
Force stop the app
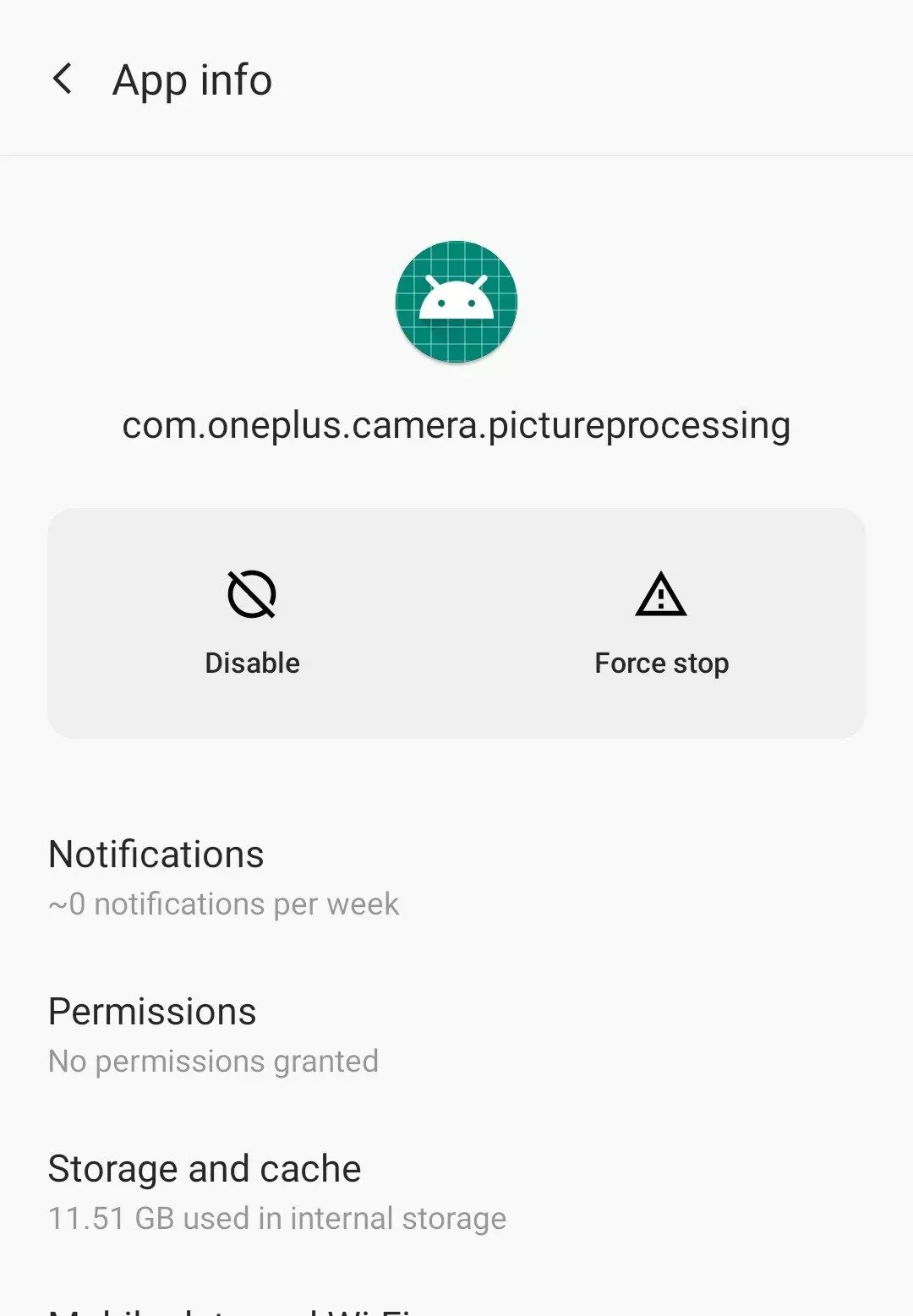point(660,622)
